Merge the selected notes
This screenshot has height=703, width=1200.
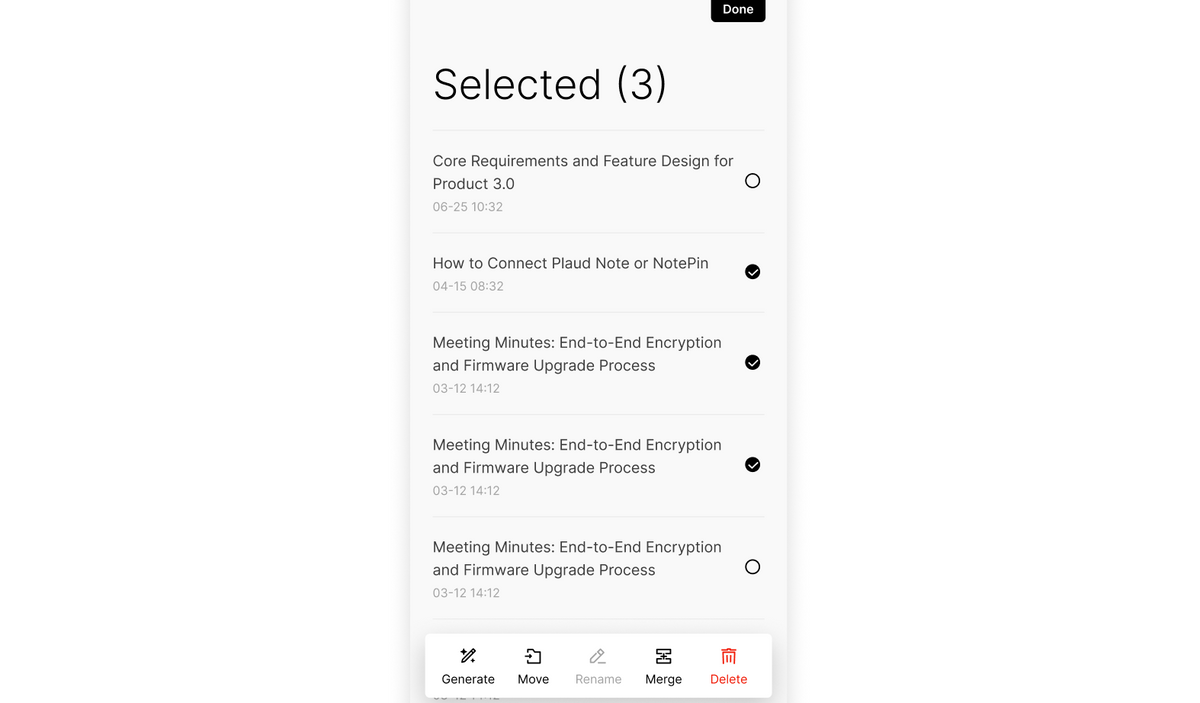[663, 666]
